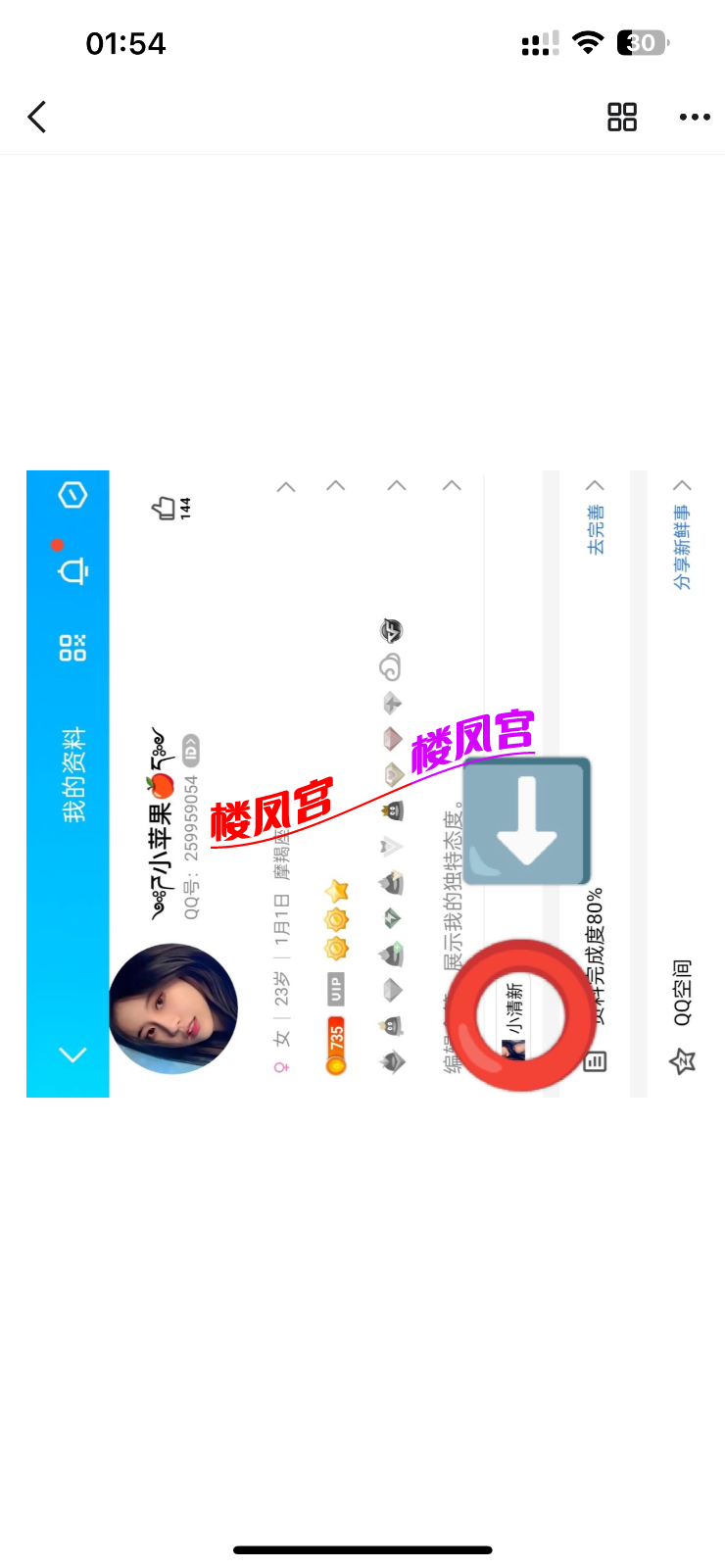Screen dimensions: 725x1568
Task: Open the grid view of all images
Action: (622, 118)
